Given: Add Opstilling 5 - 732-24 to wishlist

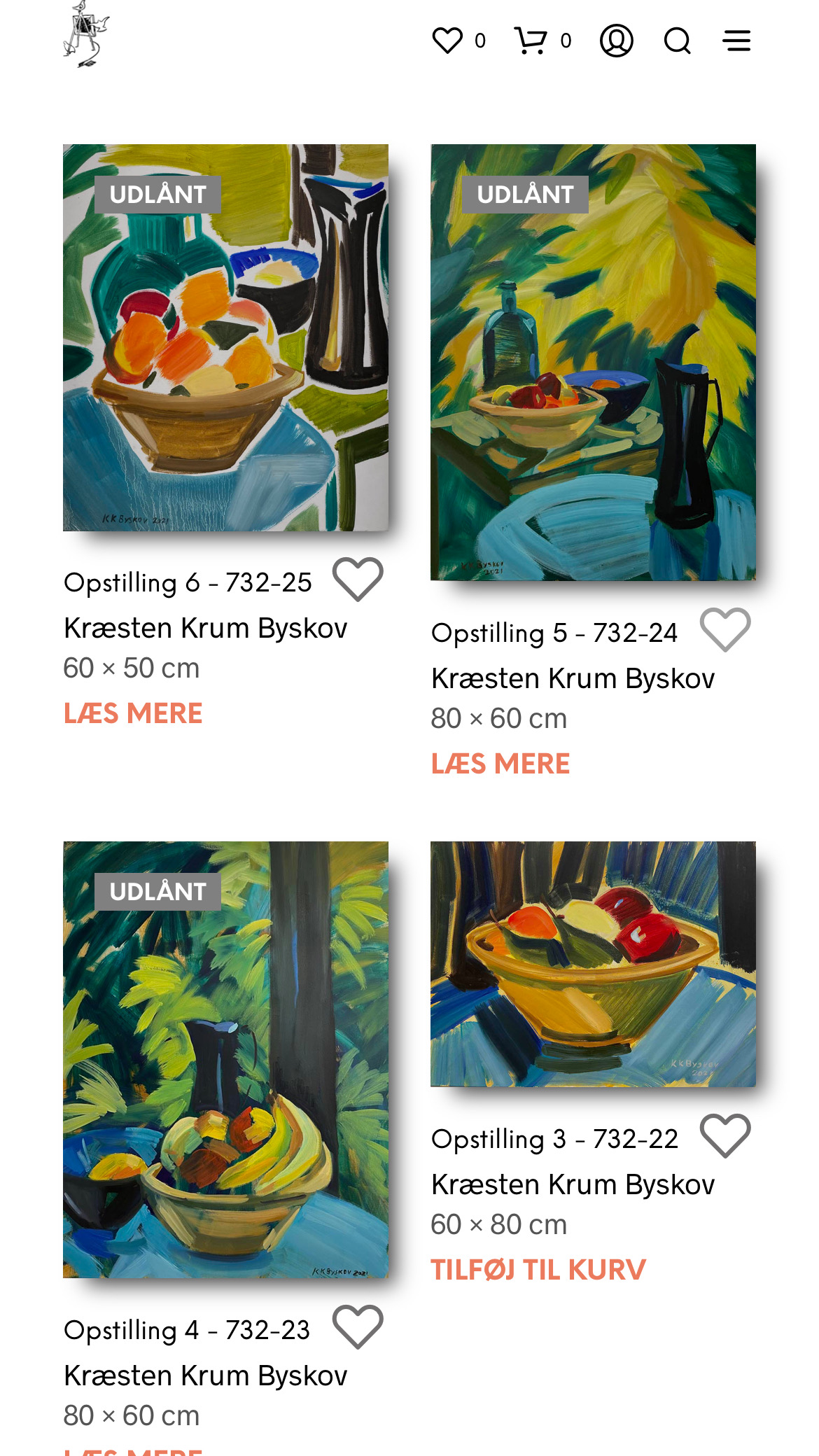Looking at the screenshot, I should click(725, 630).
